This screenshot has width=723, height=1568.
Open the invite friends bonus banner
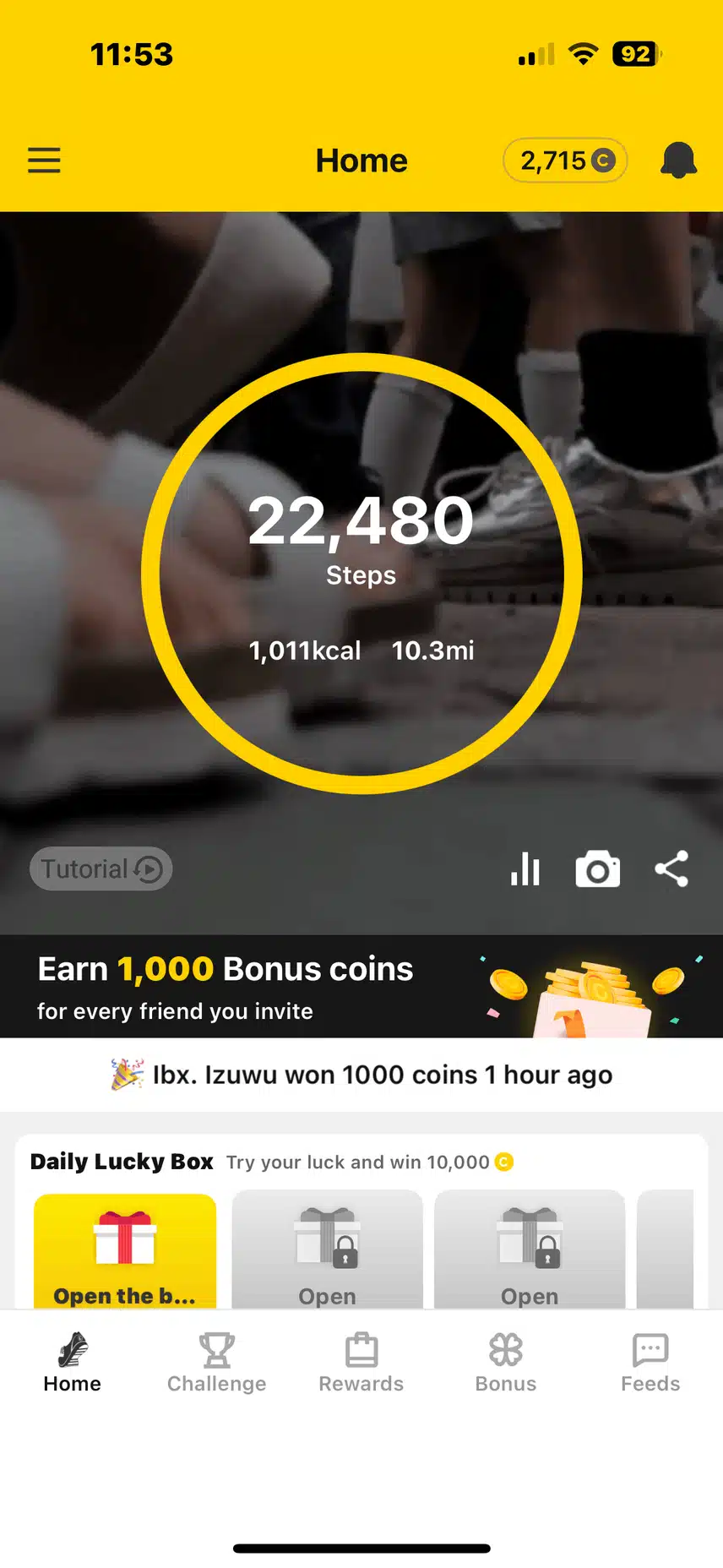(x=361, y=986)
